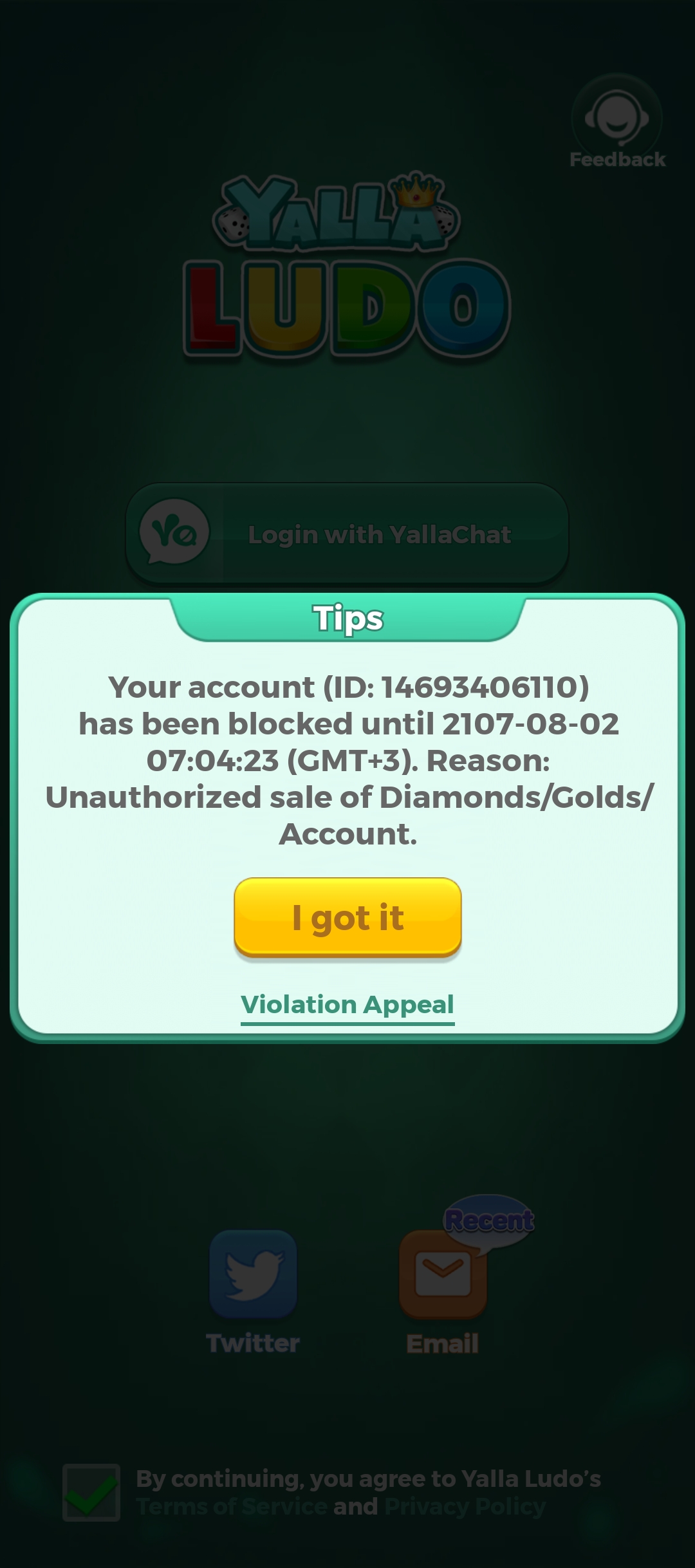This screenshot has height=1568, width=695.
Task: Sign in with Twitter
Action: pyautogui.click(x=253, y=1274)
